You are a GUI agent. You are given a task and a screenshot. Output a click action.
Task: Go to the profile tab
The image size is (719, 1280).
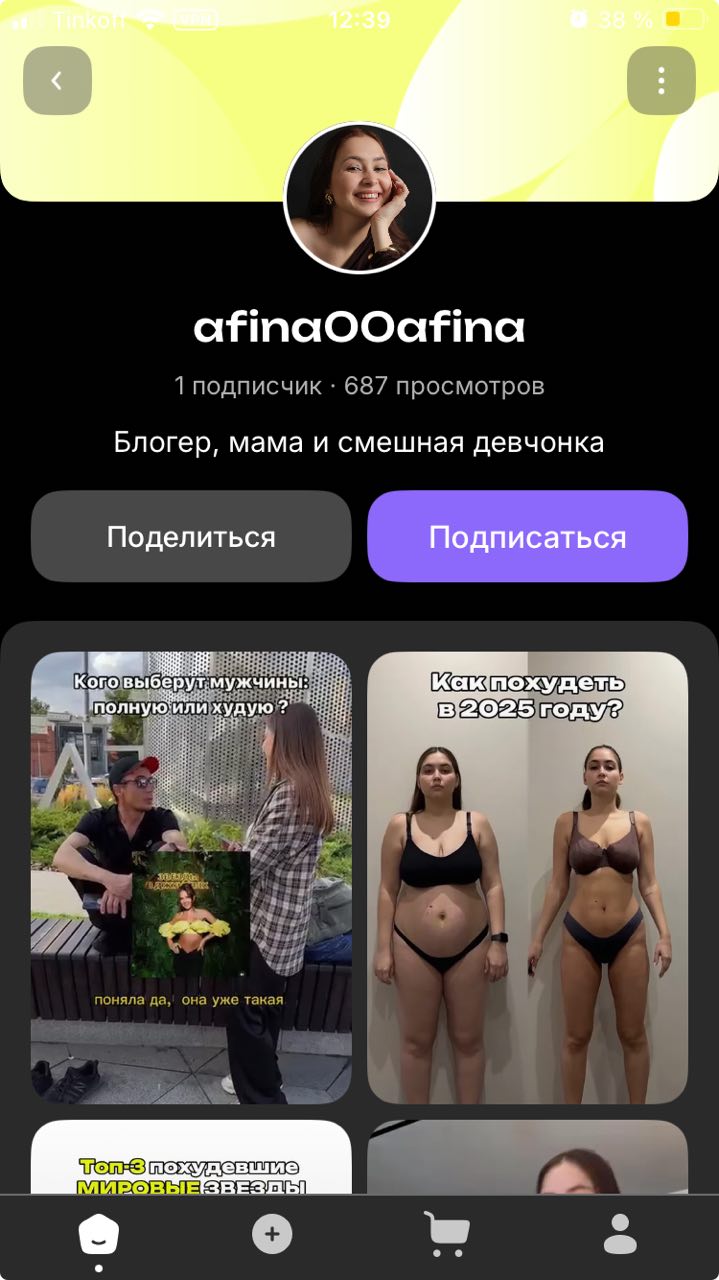620,1234
